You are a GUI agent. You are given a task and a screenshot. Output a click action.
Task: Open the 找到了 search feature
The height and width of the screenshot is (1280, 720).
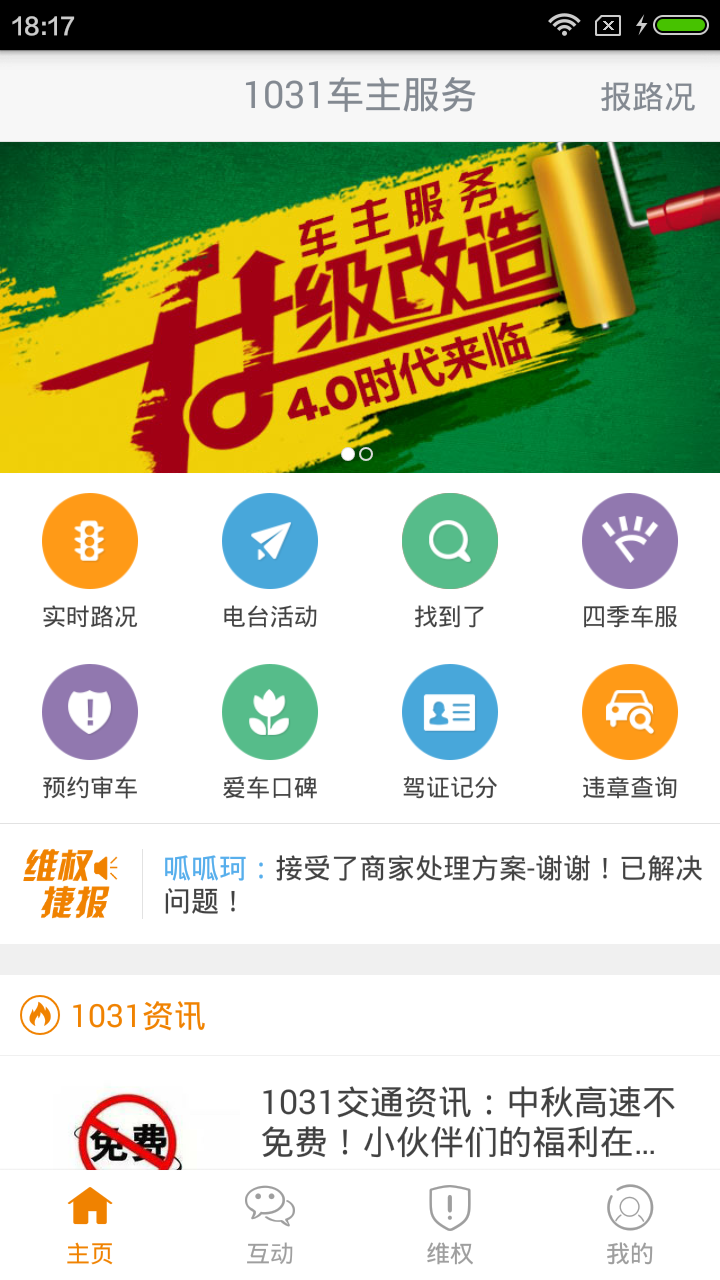pyautogui.click(x=450, y=561)
